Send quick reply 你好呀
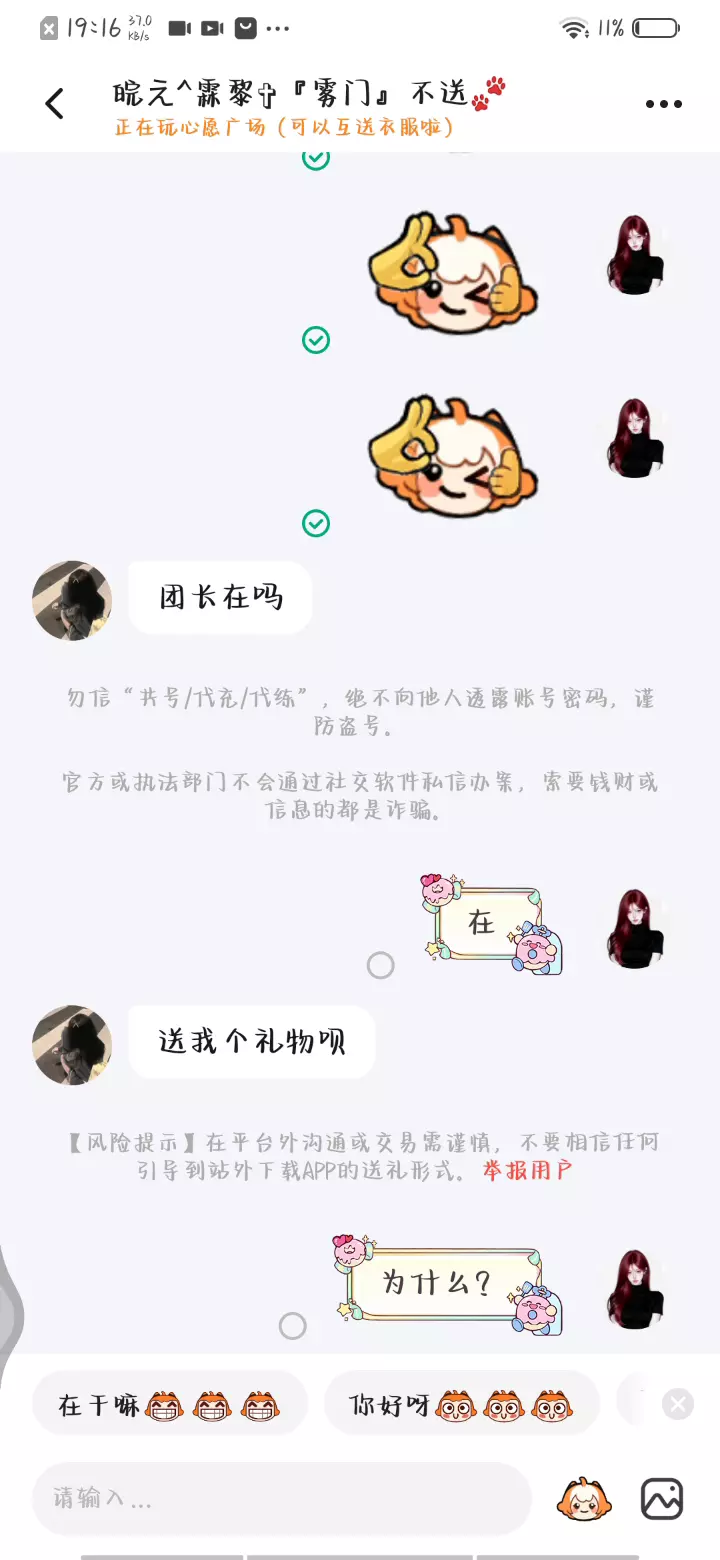The image size is (720, 1560). click(x=461, y=1405)
